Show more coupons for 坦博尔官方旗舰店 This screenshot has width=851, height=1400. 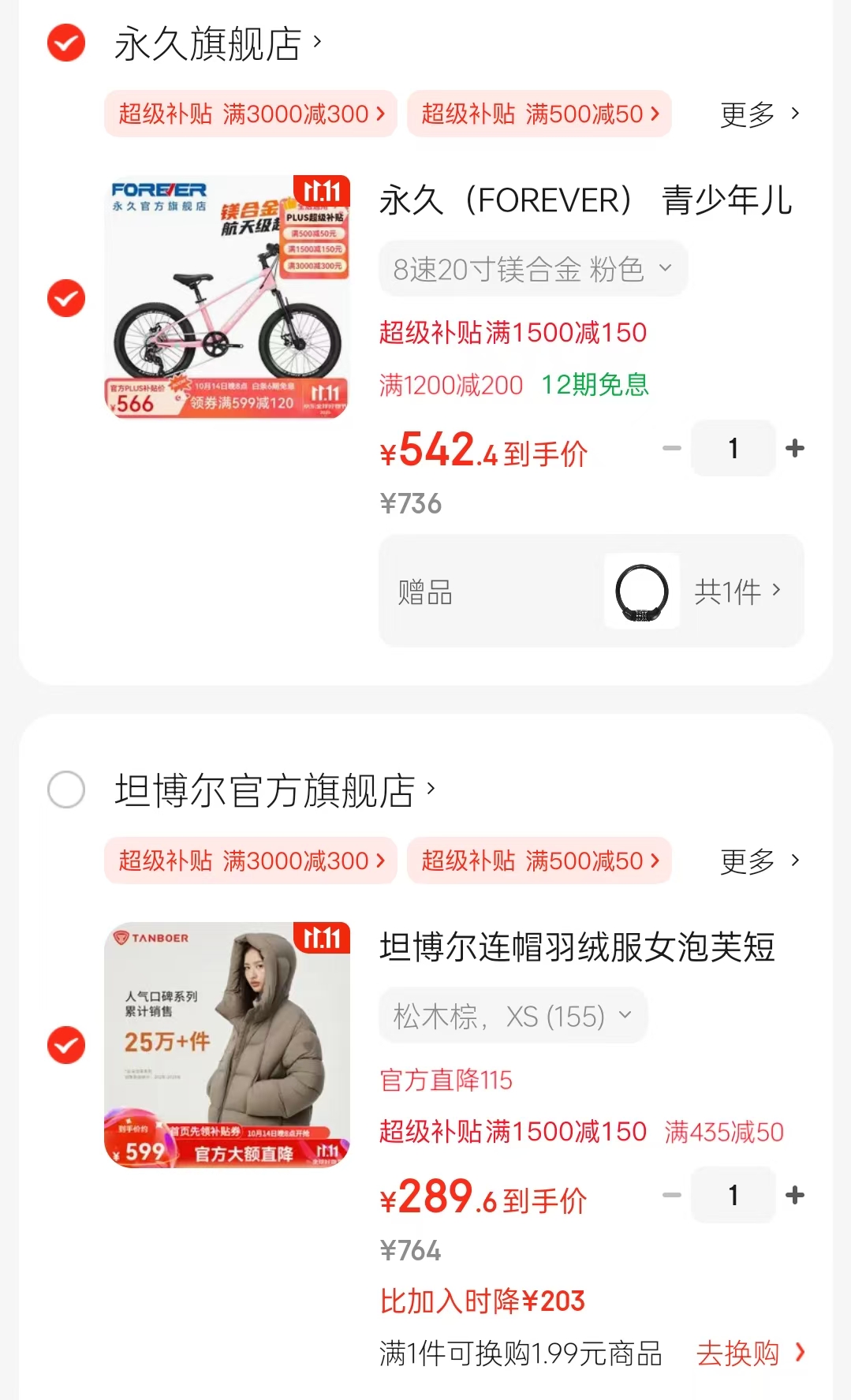[759, 861]
